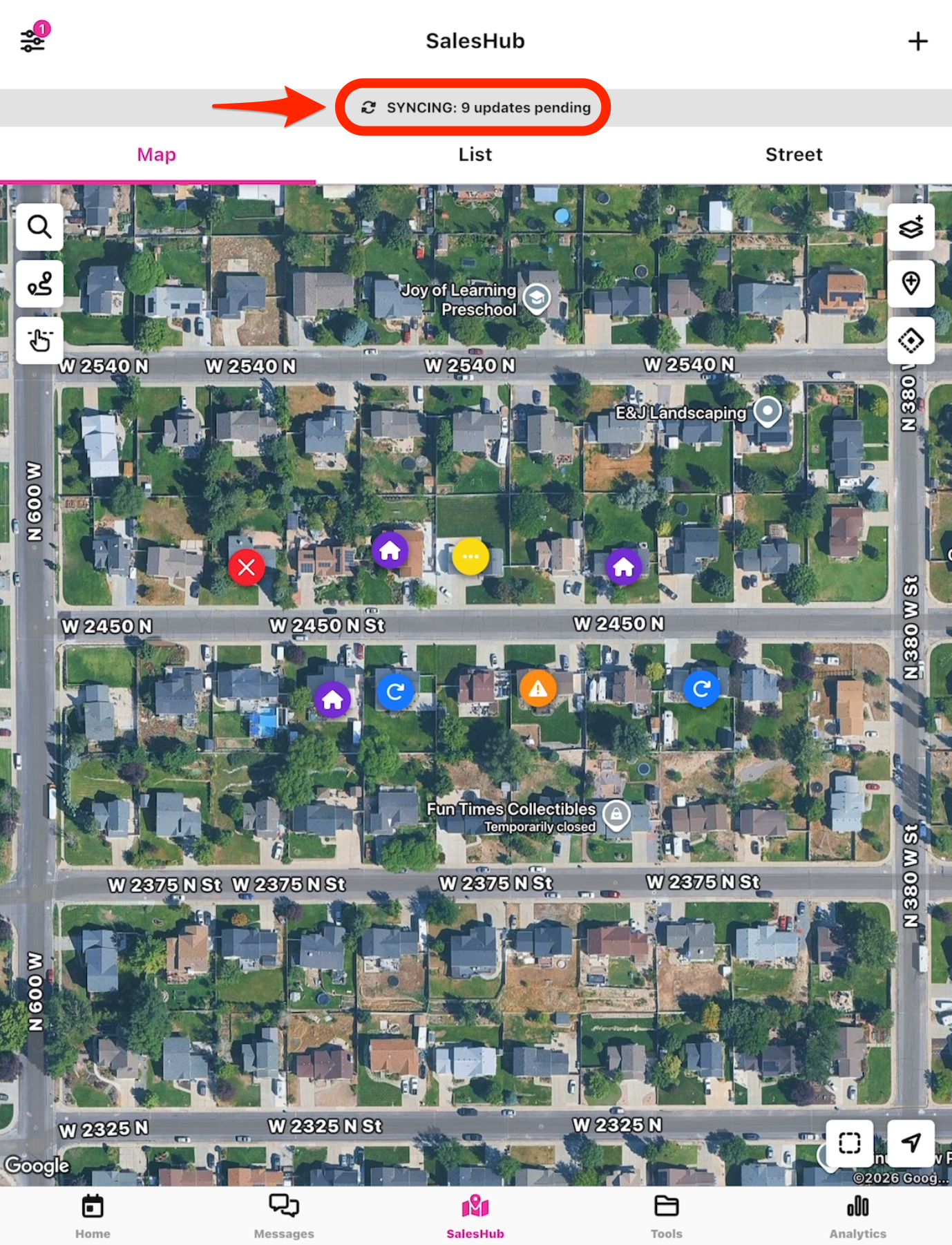Center map on my current location
This screenshot has width=952, height=1245.
click(x=911, y=1143)
